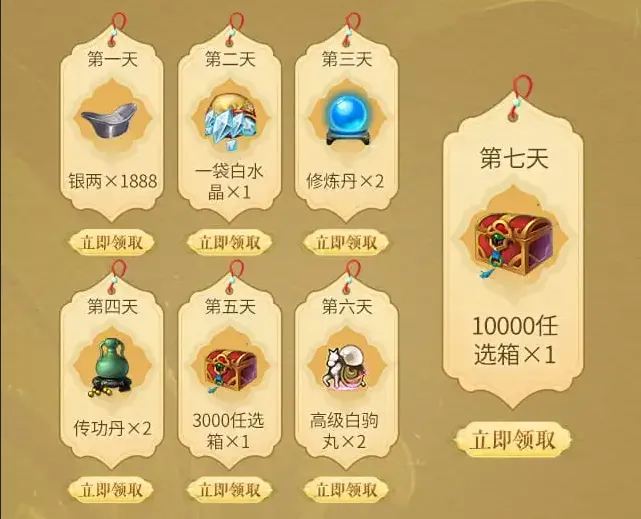Claim the 第七天 10000任选箱 reward
Viewport: 641px width, 519px height.
(514, 439)
